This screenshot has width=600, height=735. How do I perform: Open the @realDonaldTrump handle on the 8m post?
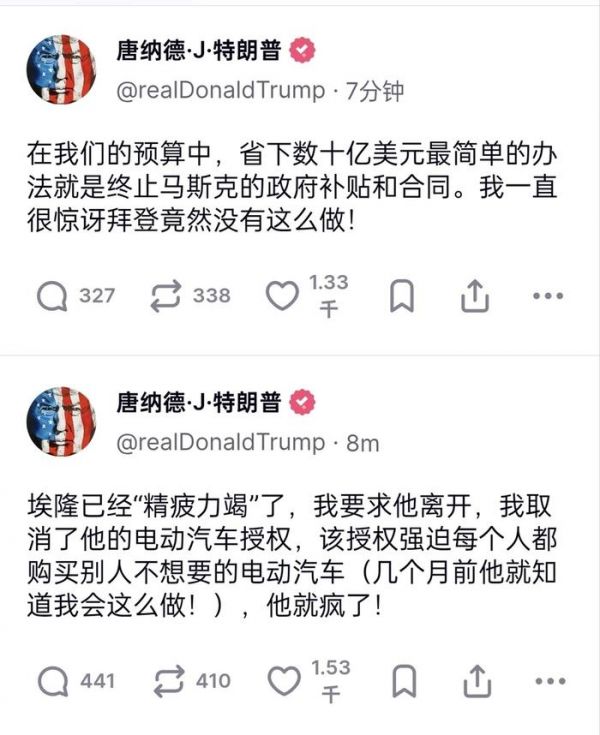[220, 442]
